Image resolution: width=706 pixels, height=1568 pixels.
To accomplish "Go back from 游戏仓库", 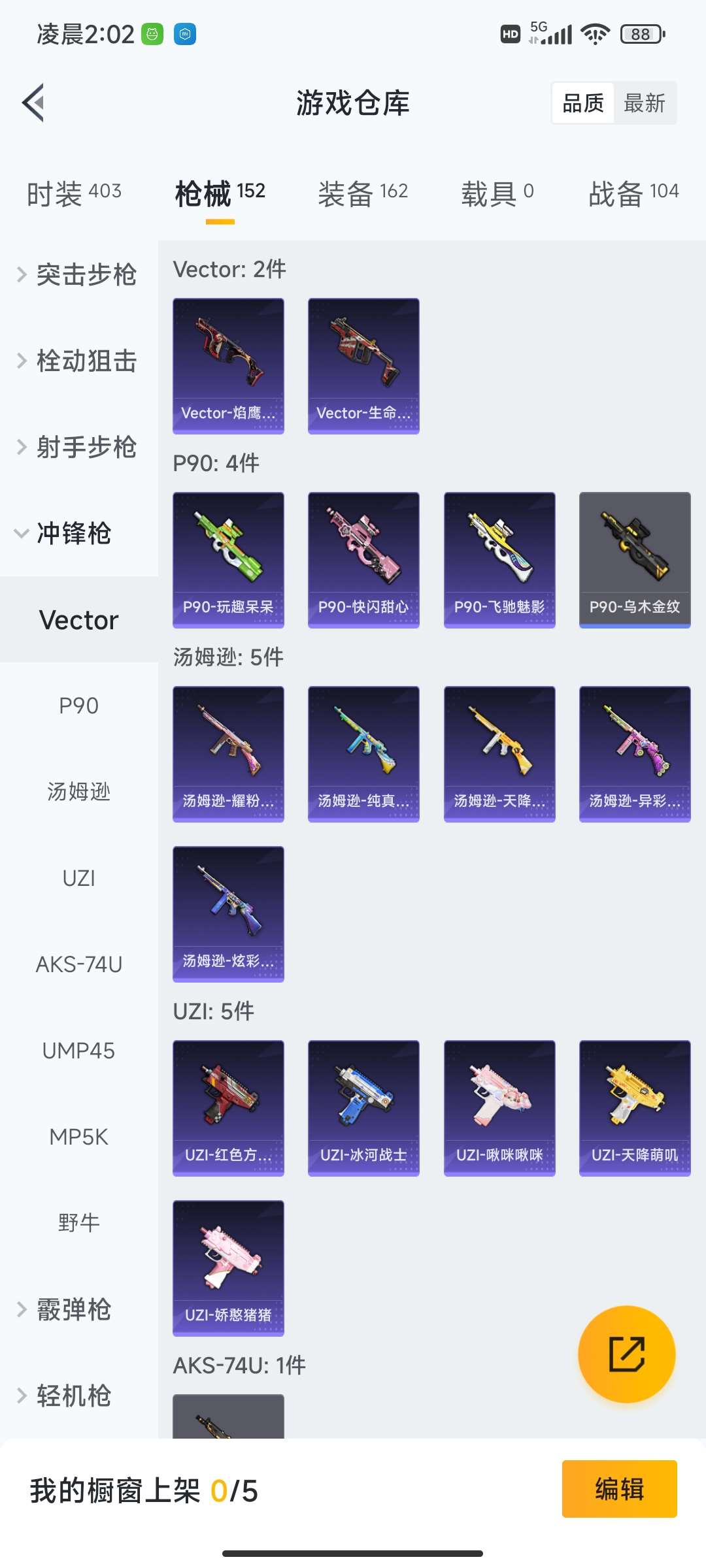I will (x=34, y=103).
